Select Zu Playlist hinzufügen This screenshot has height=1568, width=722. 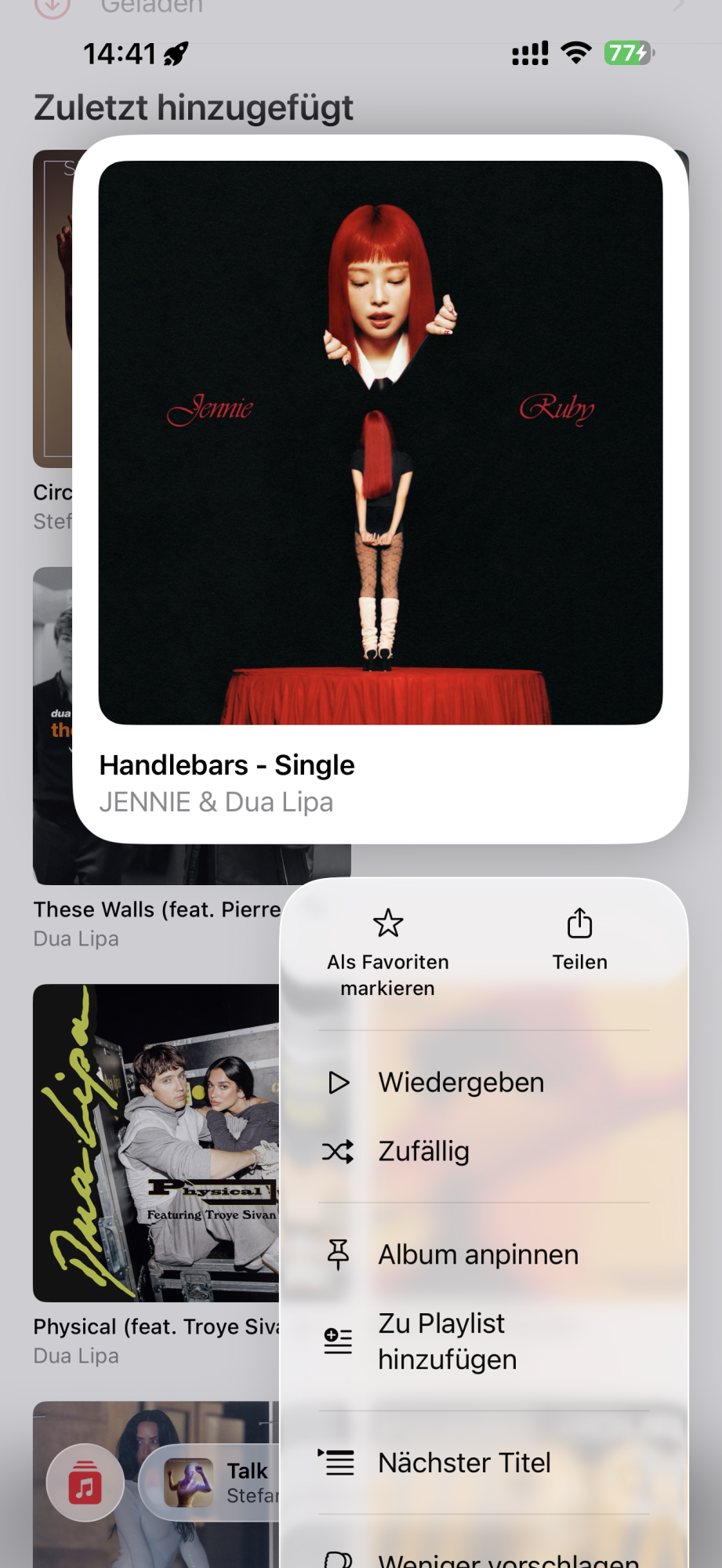447,1341
